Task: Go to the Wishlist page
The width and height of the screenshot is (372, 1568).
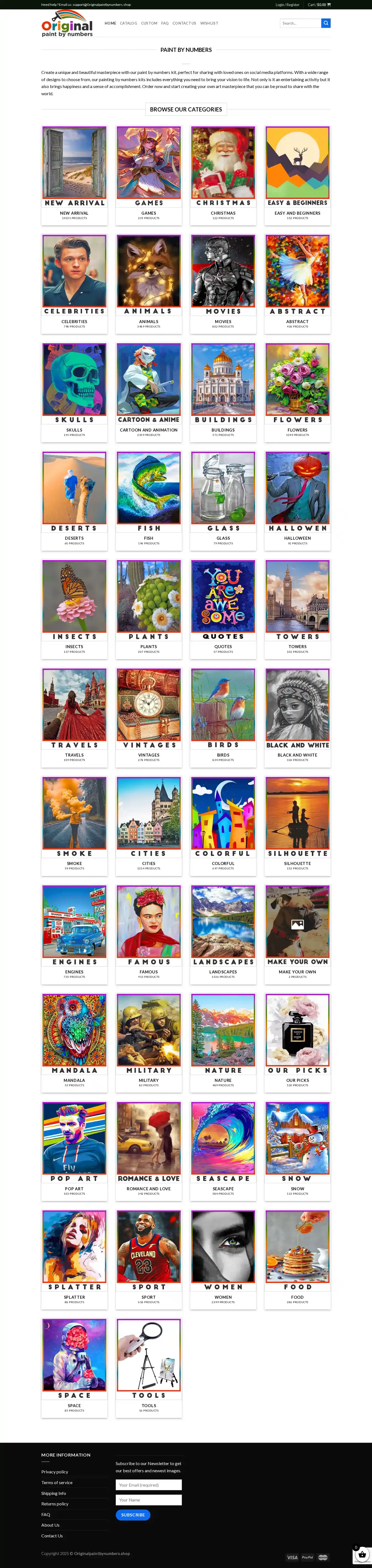Action: (209, 23)
